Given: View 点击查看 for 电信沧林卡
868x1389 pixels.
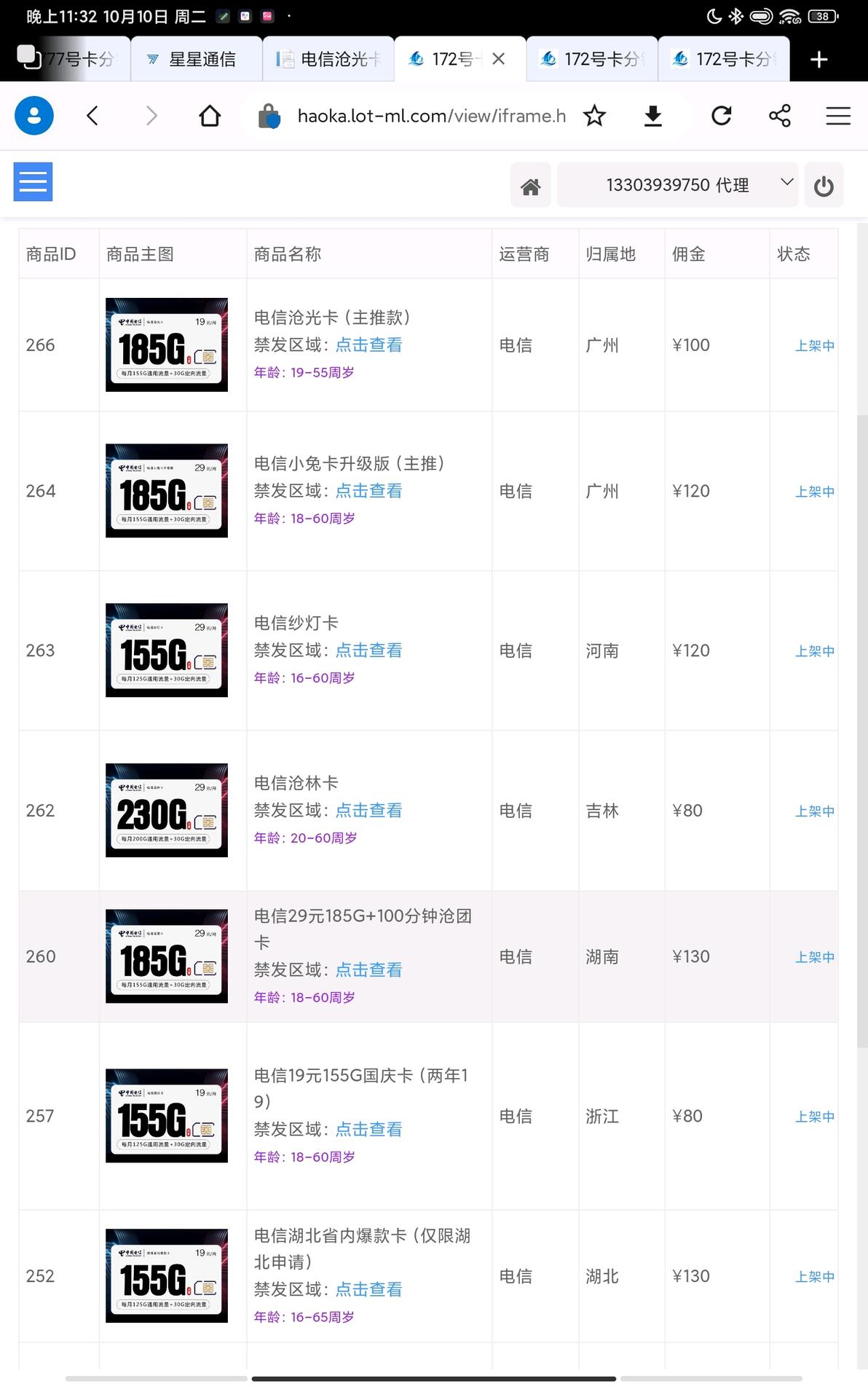Looking at the screenshot, I should [368, 811].
